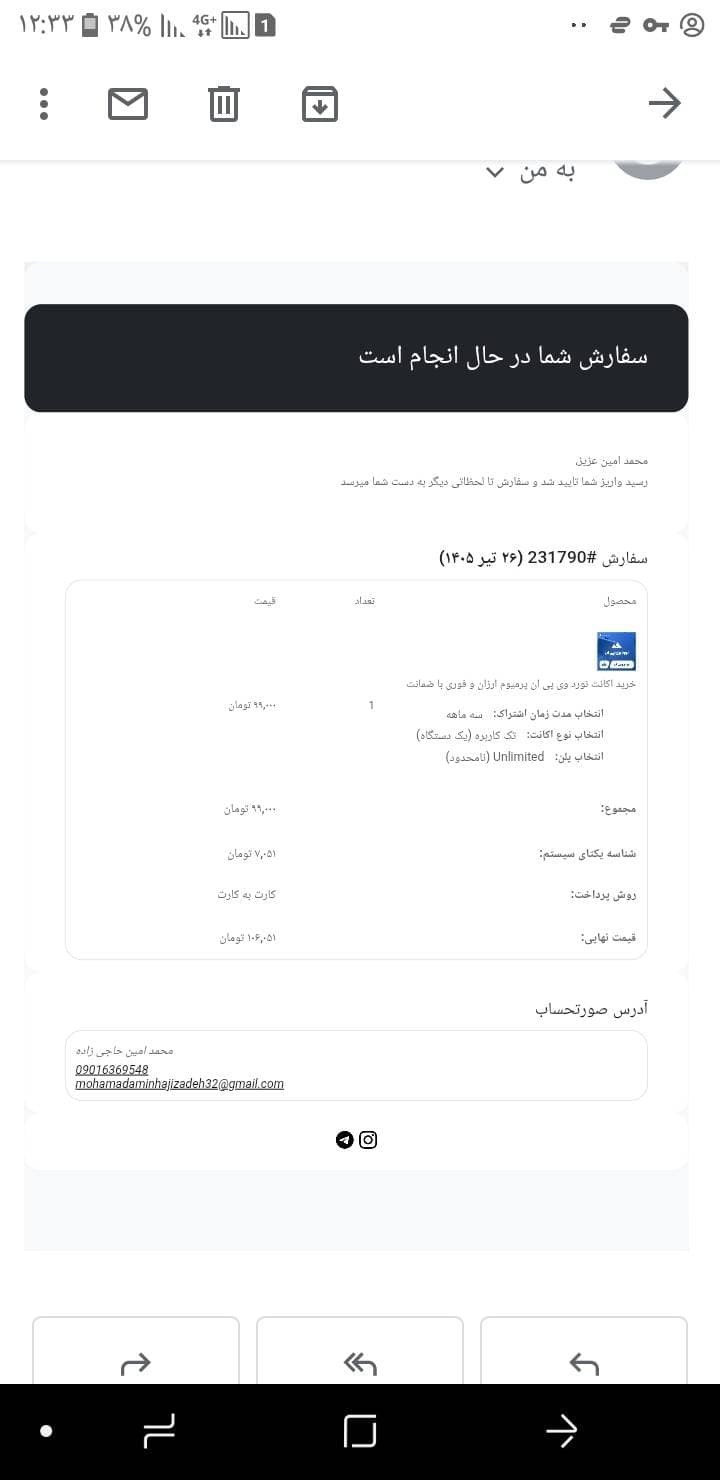Open the mohamadaminhajizadeh32@gmail.com email link
The height and width of the screenshot is (1480, 720).
(x=180, y=1084)
